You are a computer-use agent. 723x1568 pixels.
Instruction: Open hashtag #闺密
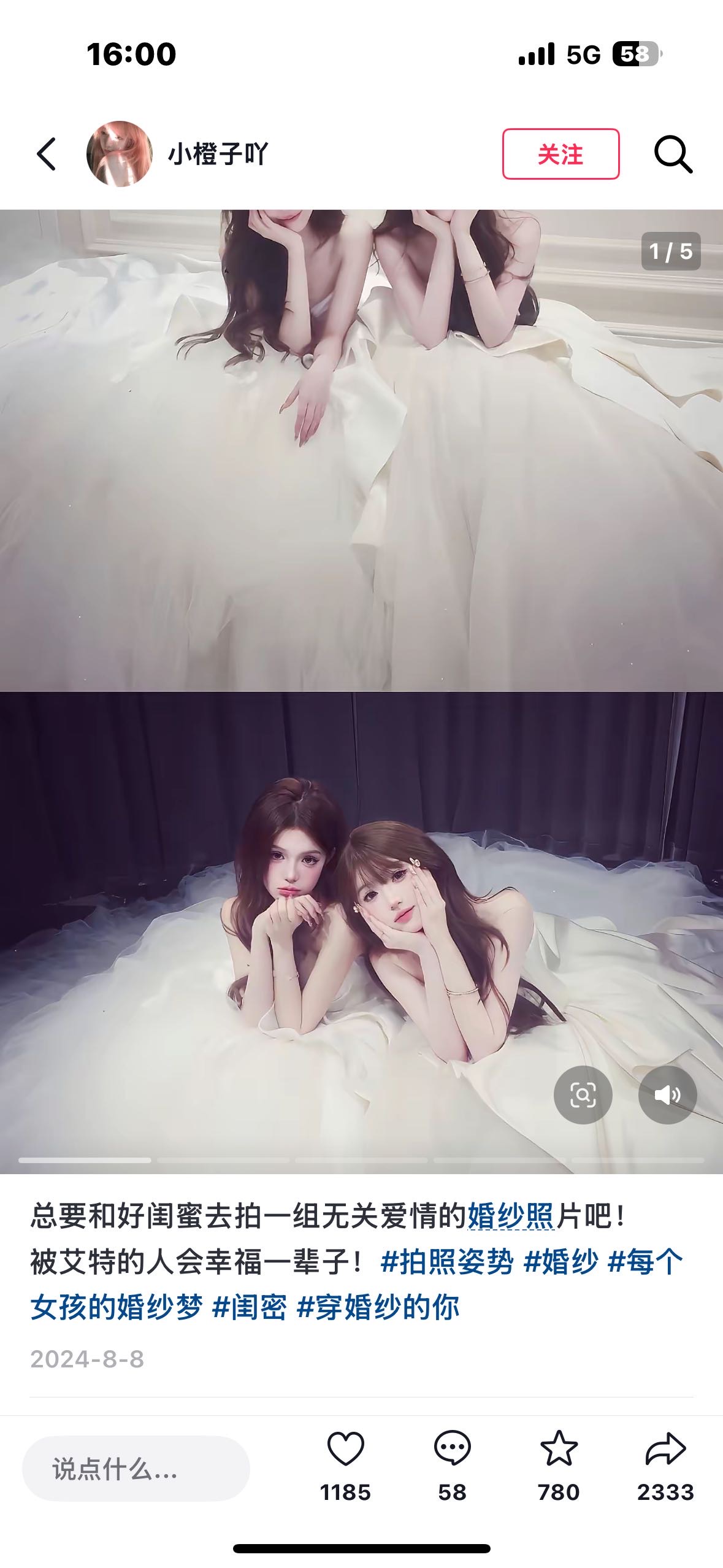click(x=249, y=1307)
